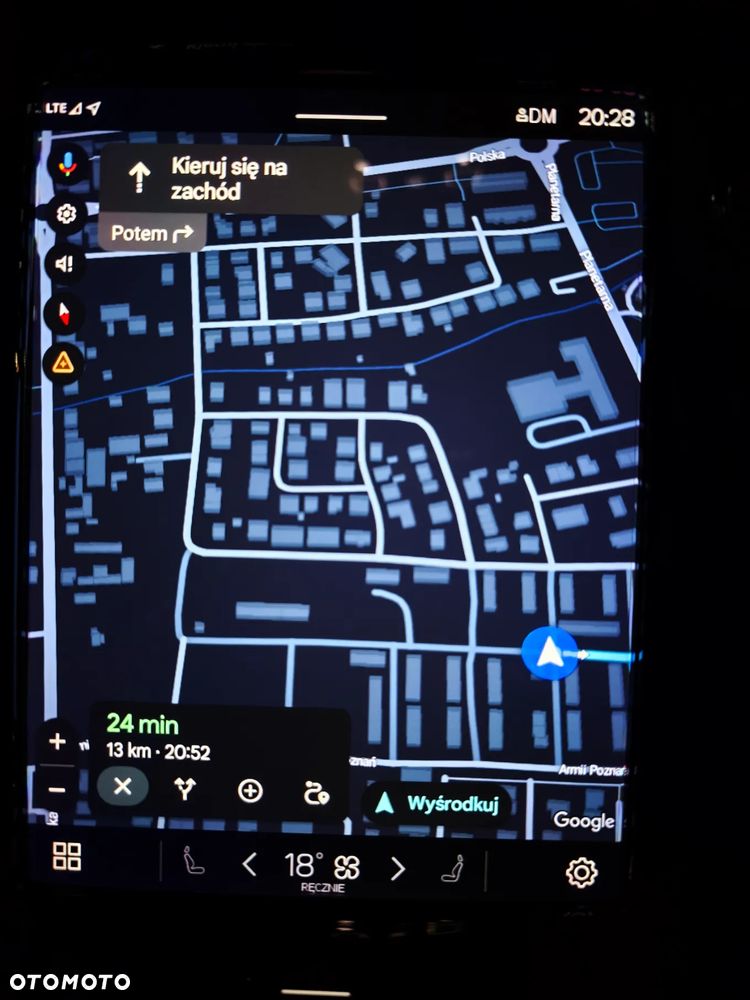
Task: Zoom in on the map
Action: pos(57,742)
